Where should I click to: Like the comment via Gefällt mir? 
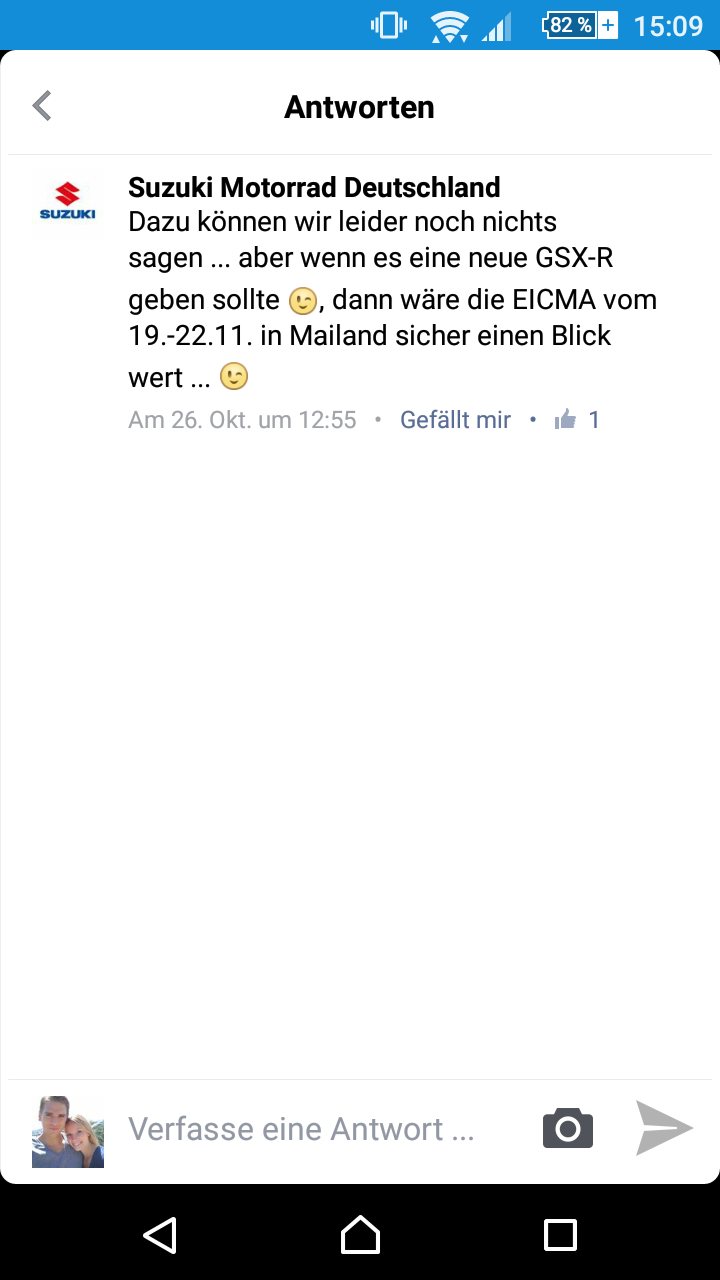[455, 420]
